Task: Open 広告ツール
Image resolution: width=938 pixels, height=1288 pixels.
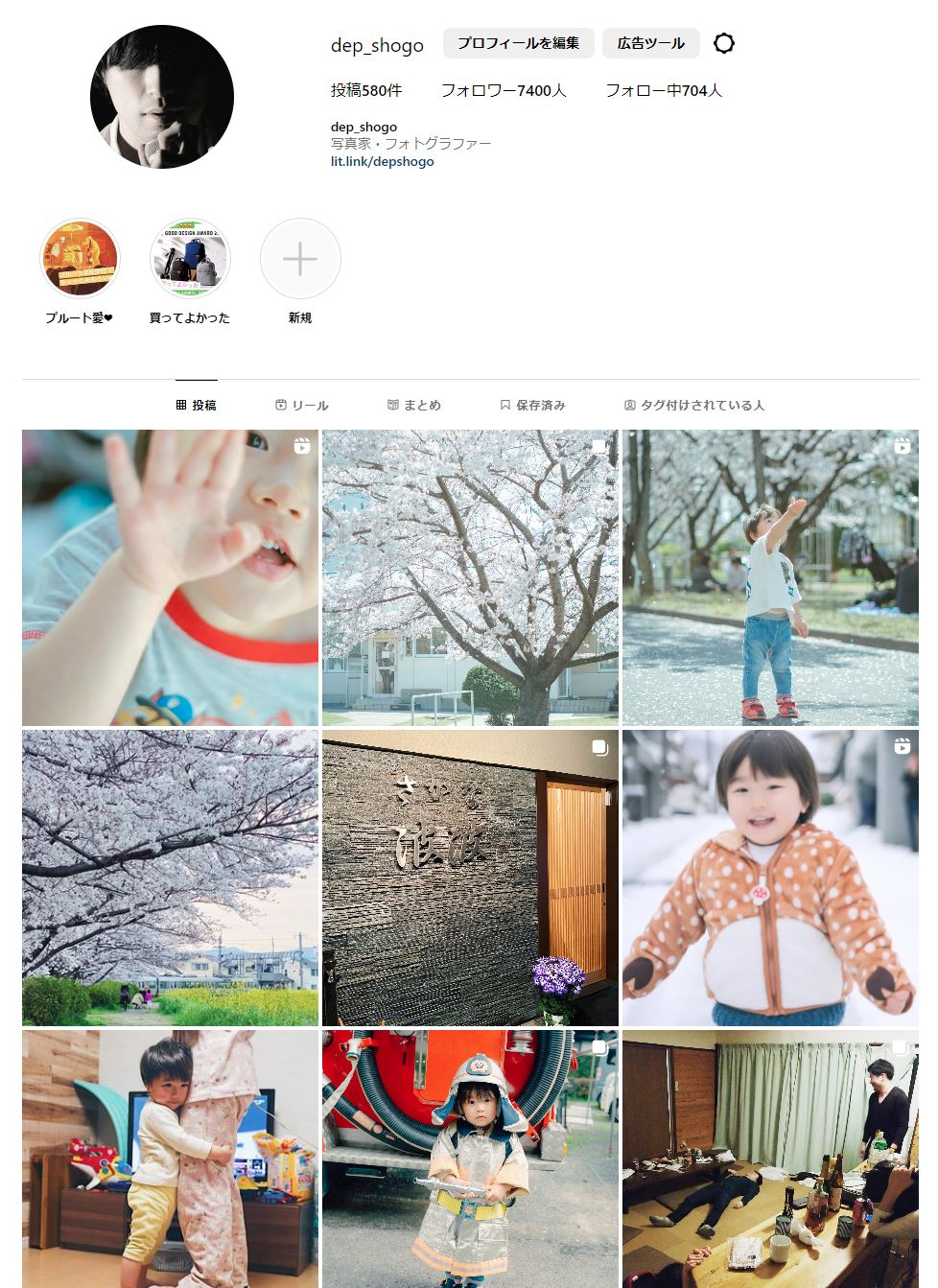Action: [x=650, y=43]
